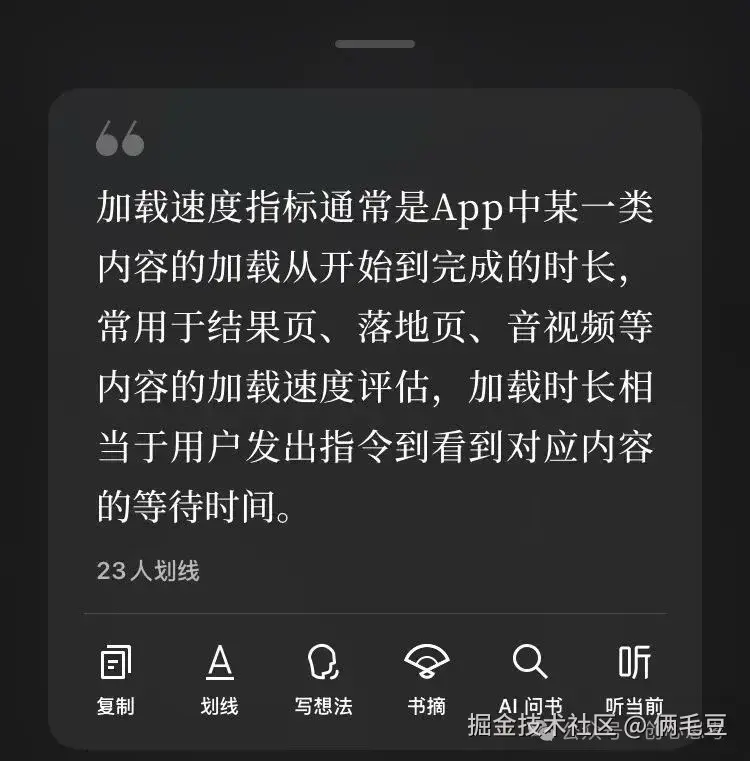750x761 pixels.
Task: Tap the copy pages icon above 复制
Action: coord(116,660)
